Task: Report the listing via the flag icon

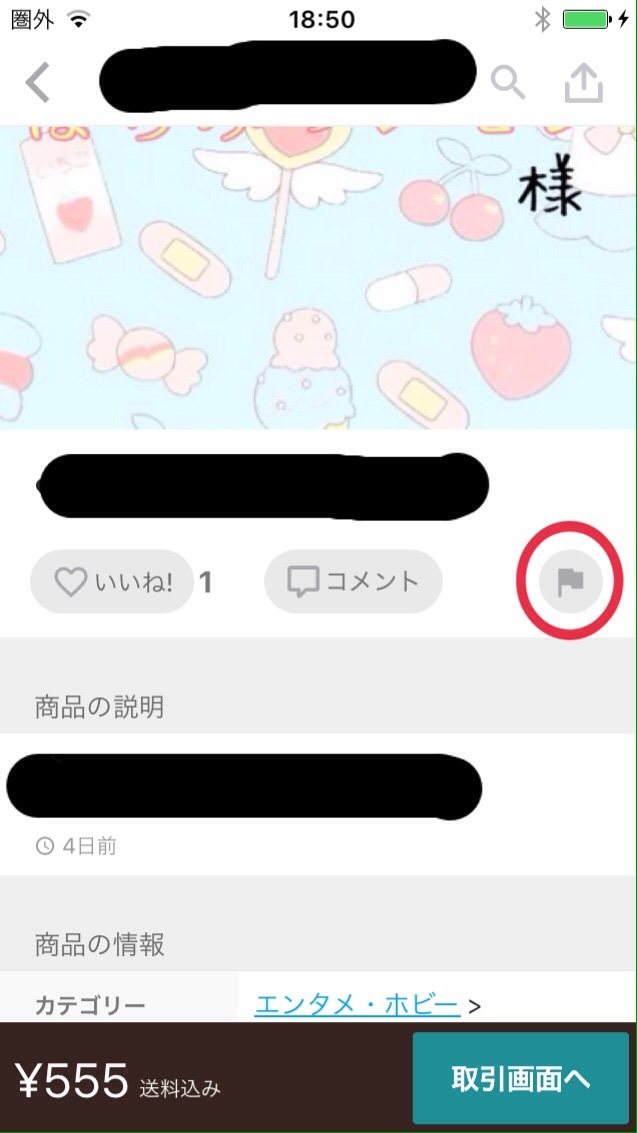Action: click(x=571, y=580)
